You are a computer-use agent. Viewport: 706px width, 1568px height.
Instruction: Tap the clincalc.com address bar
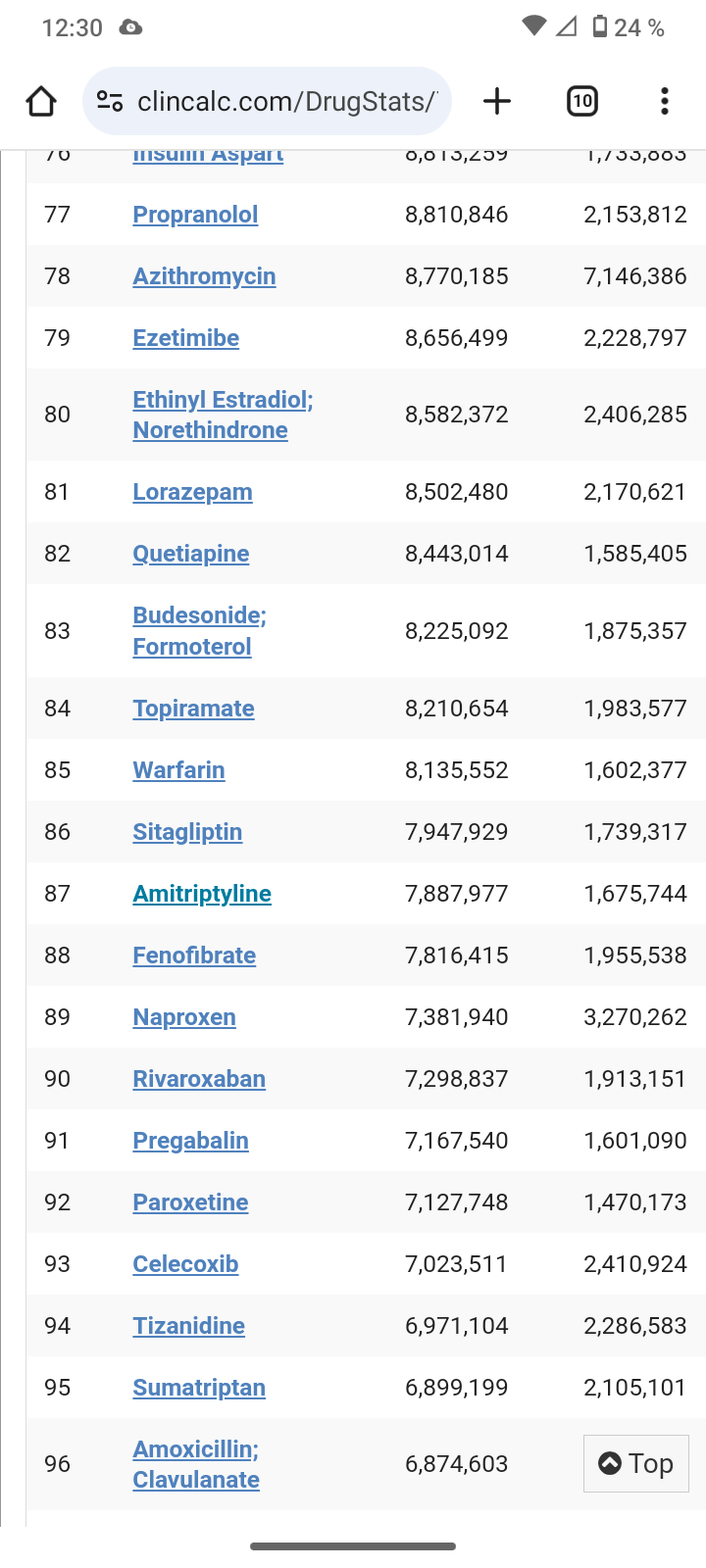point(267,101)
